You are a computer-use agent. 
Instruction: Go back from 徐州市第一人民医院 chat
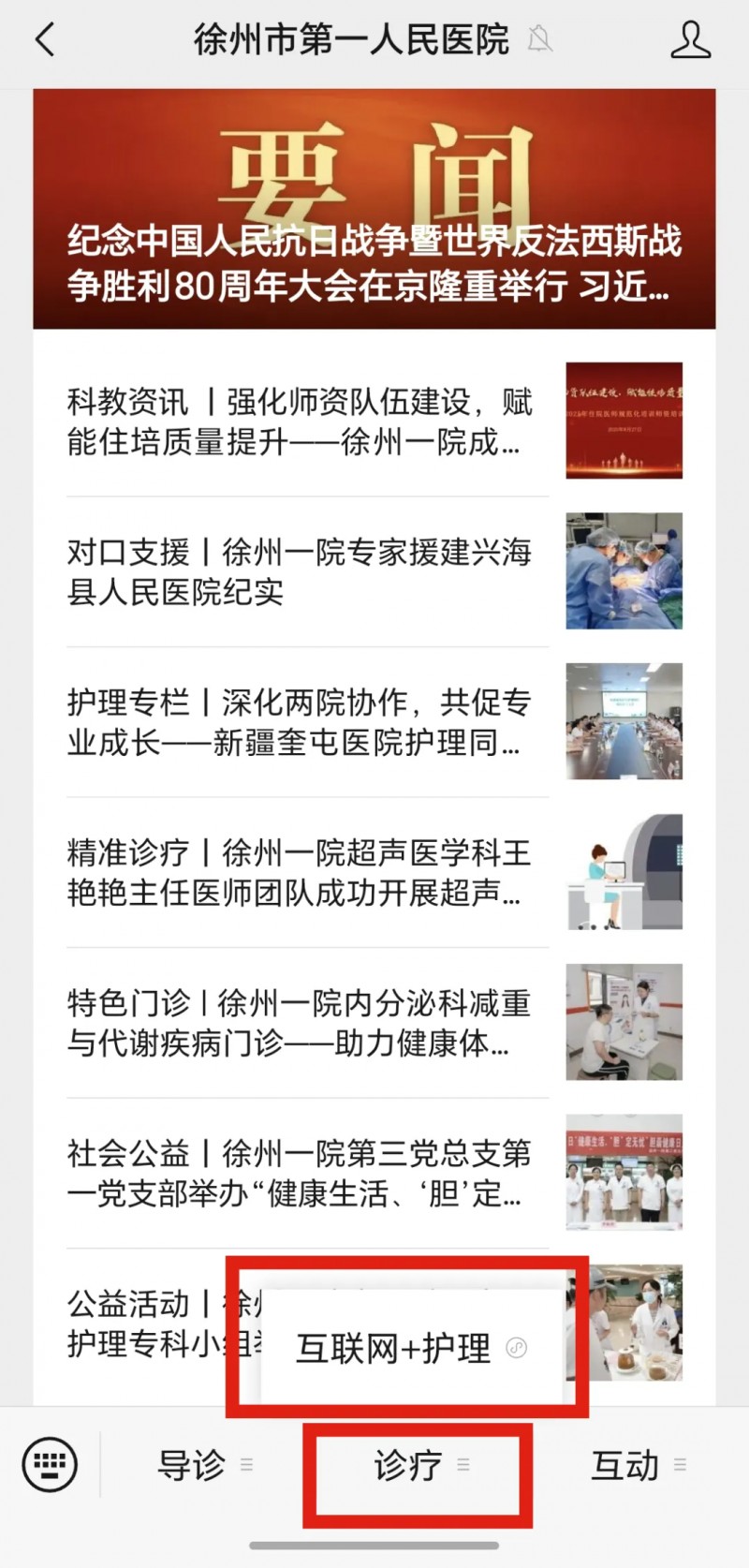(45, 40)
